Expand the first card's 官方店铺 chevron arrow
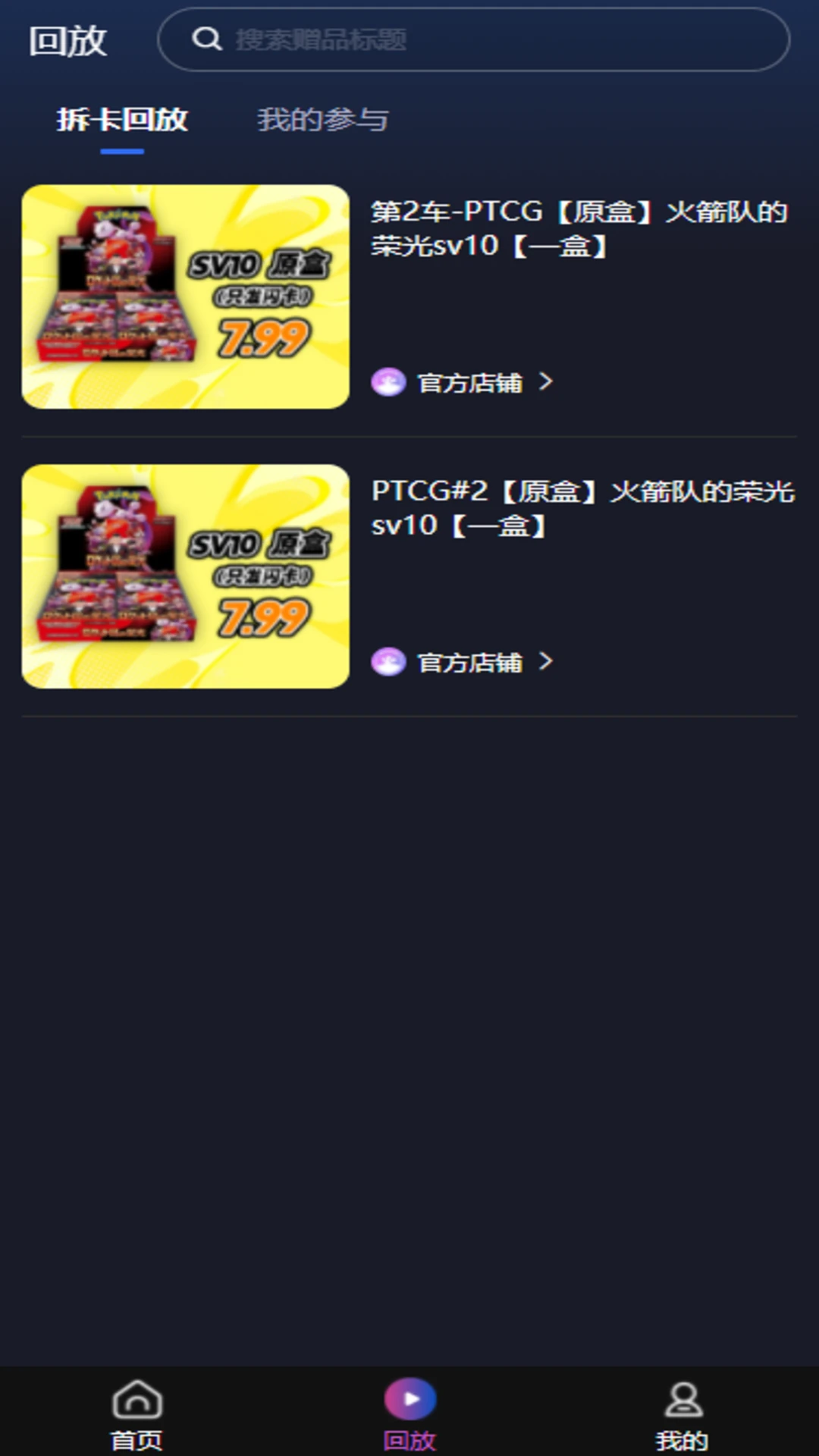 point(548,383)
